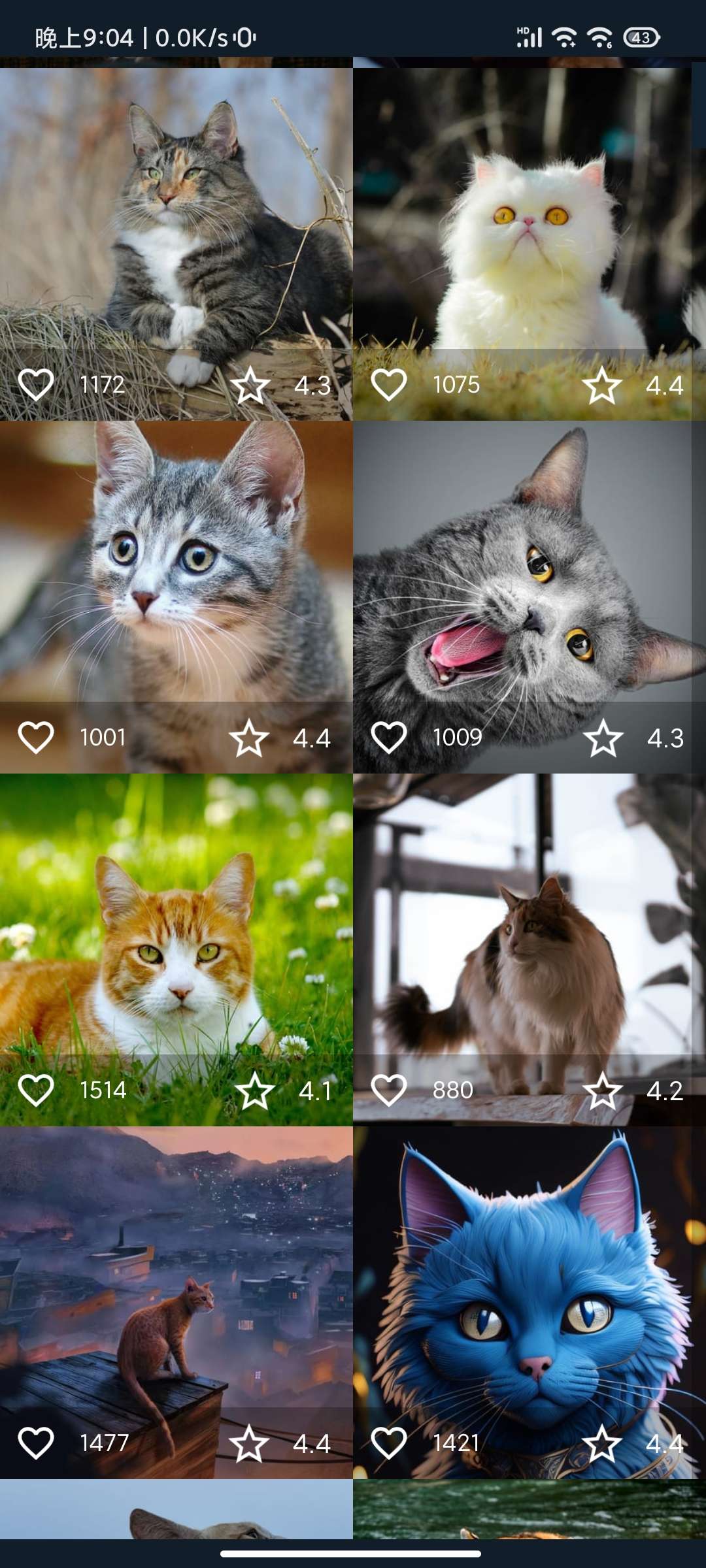Screen dimensions: 706x1568
Task: Like the fluffy cat wallpaper with 880 likes
Action: (x=389, y=1090)
